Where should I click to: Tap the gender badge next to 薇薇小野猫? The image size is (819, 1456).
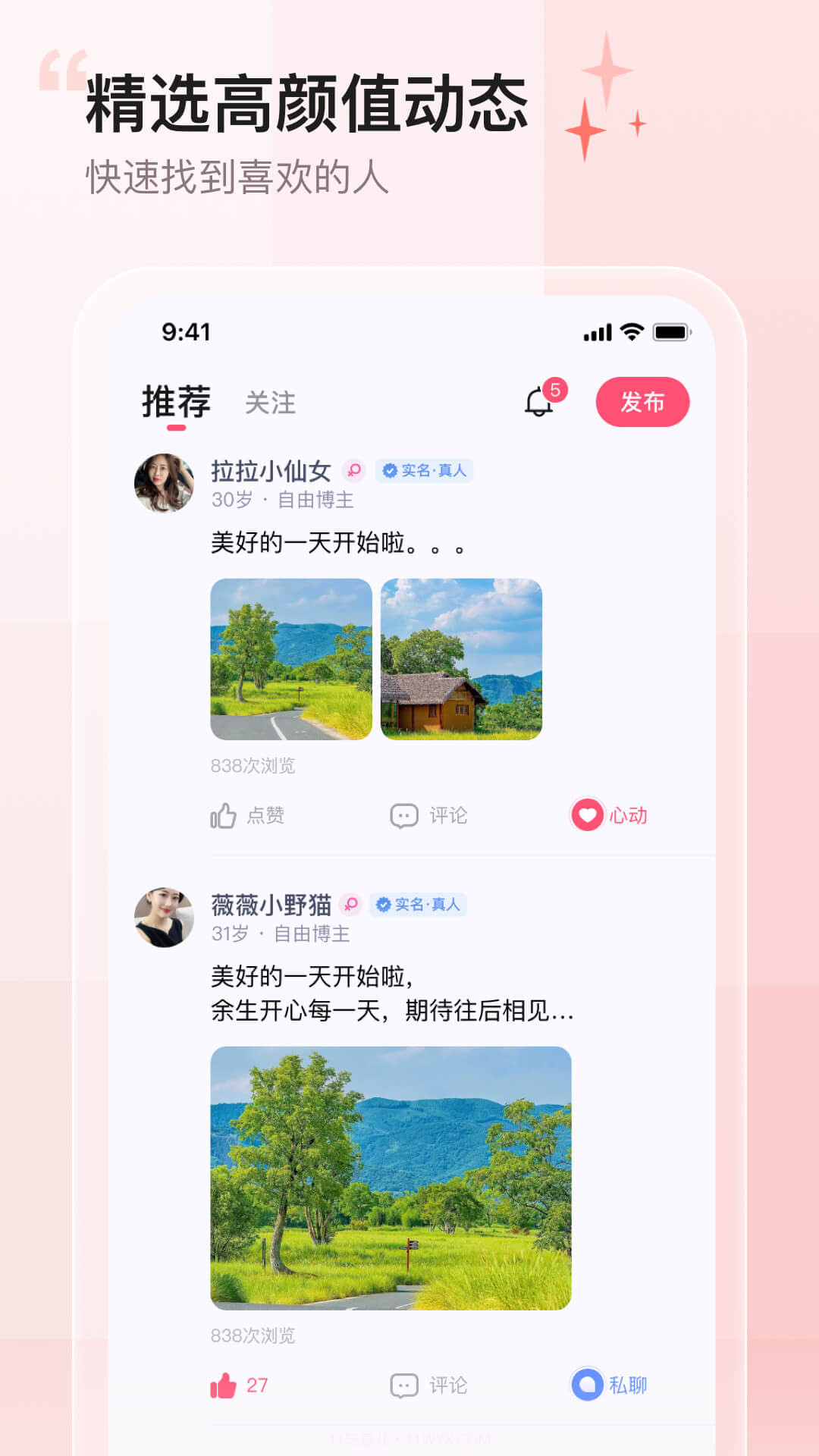click(x=350, y=904)
